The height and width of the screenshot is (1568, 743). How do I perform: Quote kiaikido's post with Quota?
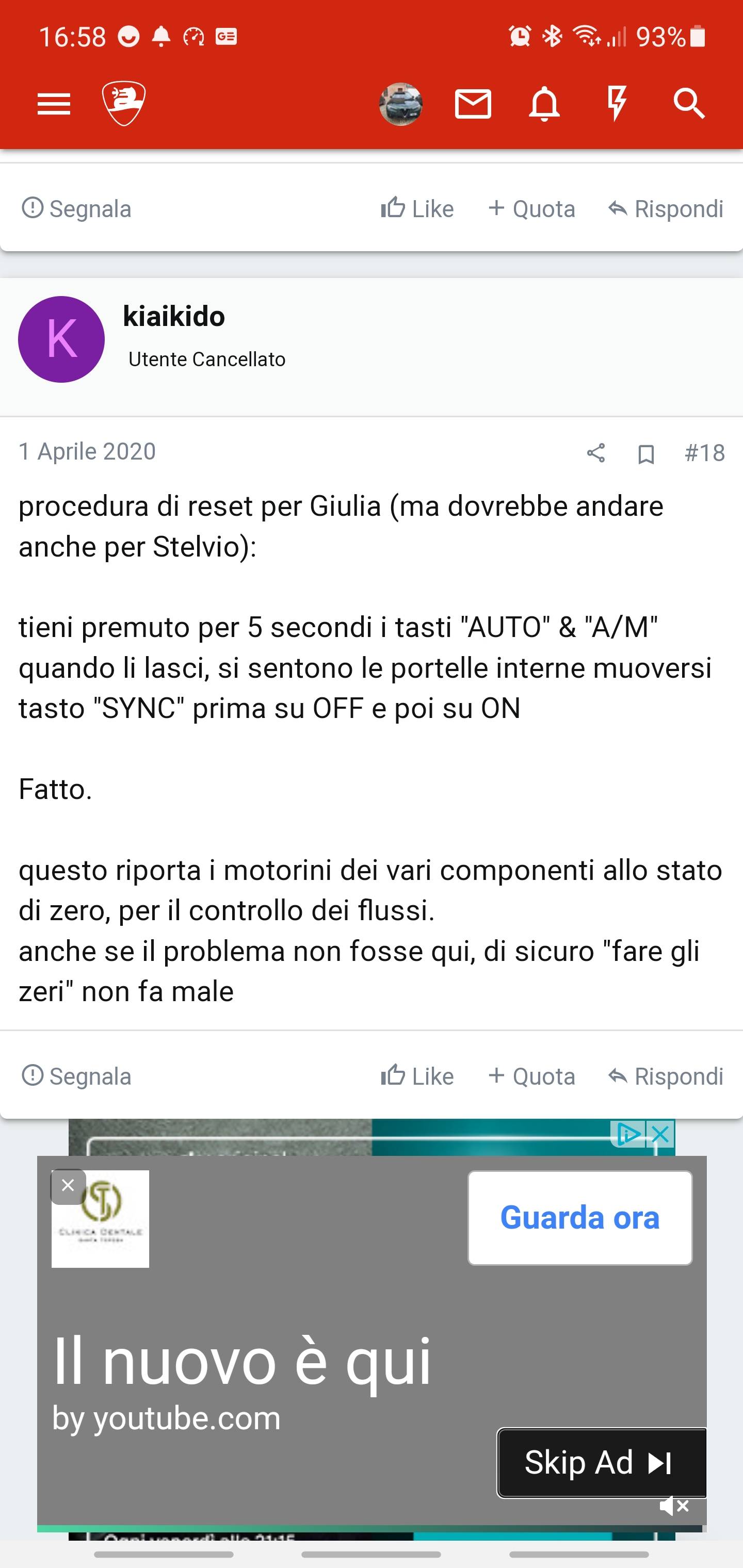[531, 1076]
